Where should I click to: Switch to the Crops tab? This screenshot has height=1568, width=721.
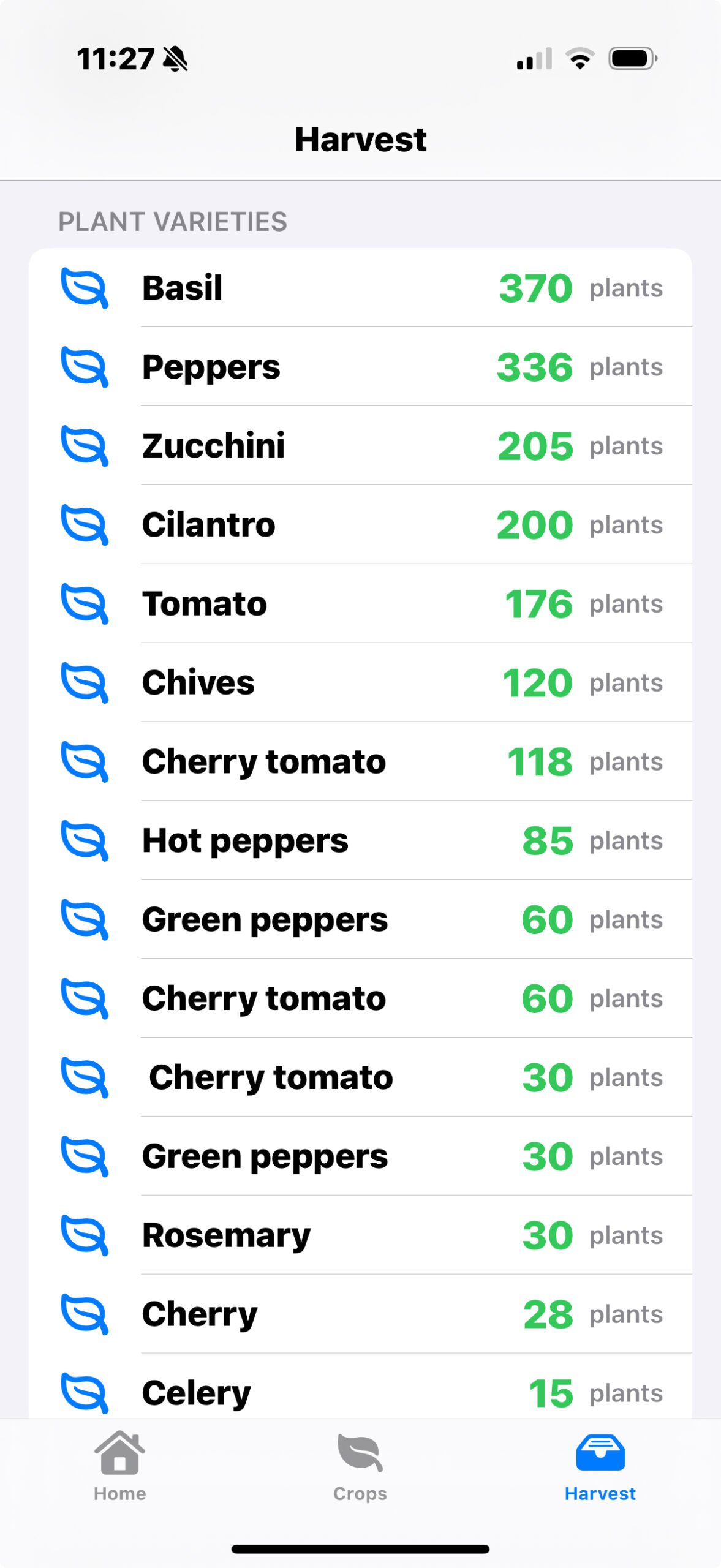[360, 1466]
